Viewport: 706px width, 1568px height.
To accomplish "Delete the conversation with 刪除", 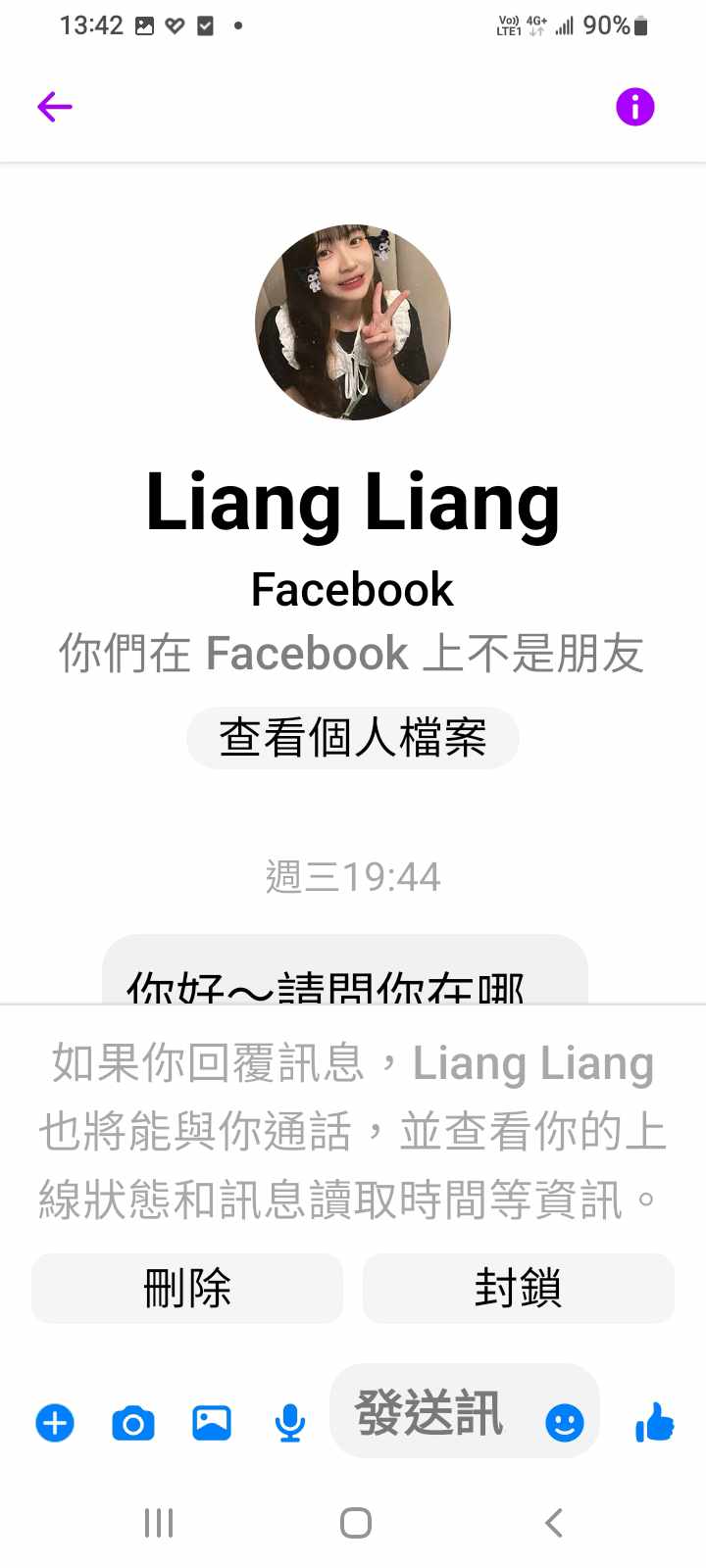I will 187,1288.
